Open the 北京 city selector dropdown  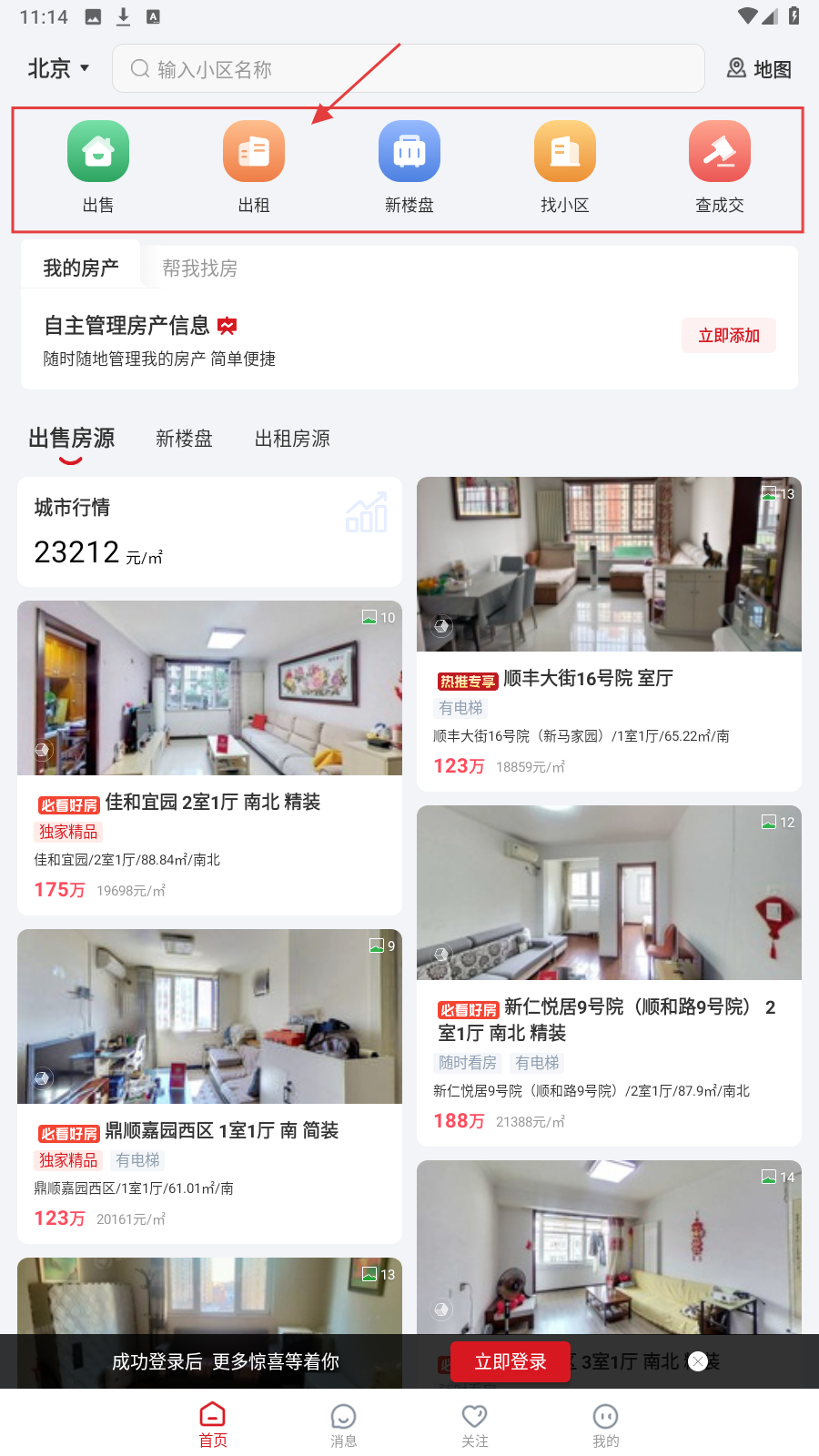59,69
